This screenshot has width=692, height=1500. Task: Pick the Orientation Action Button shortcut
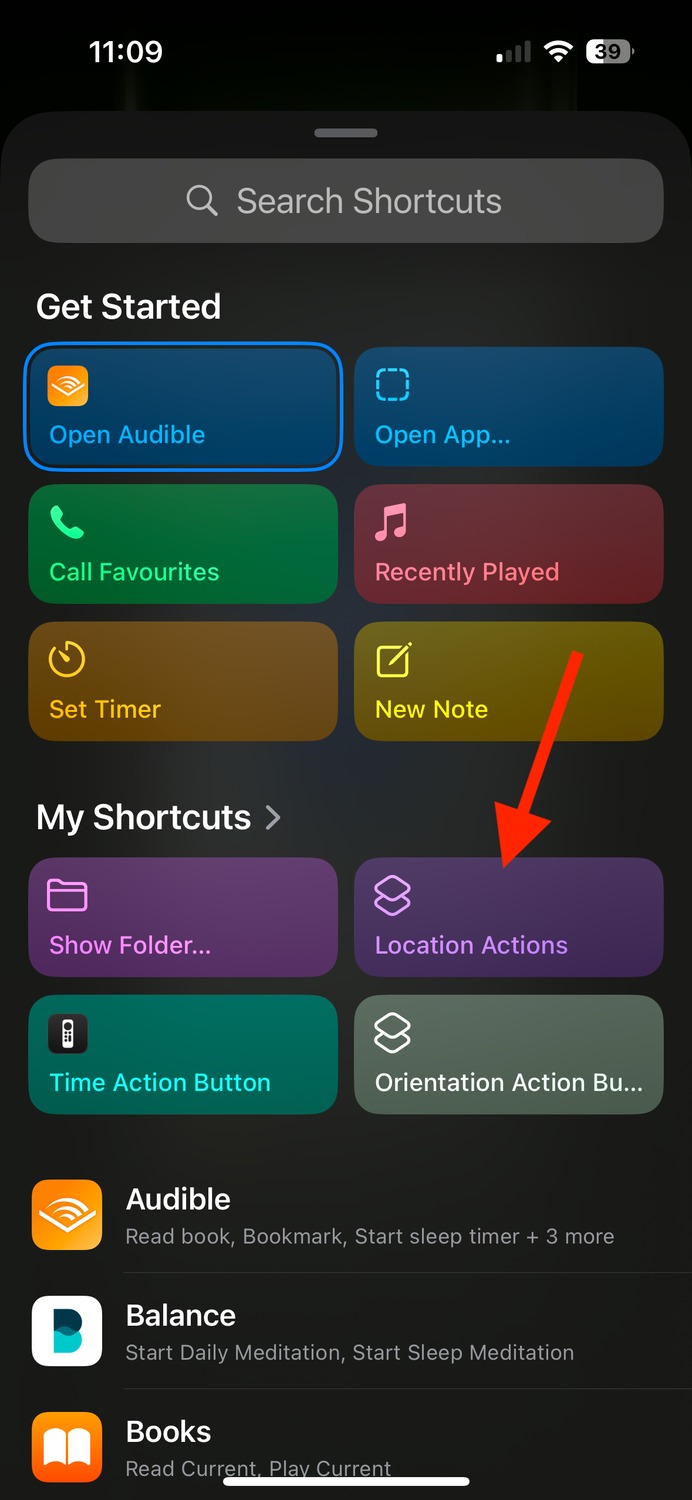click(x=509, y=1054)
